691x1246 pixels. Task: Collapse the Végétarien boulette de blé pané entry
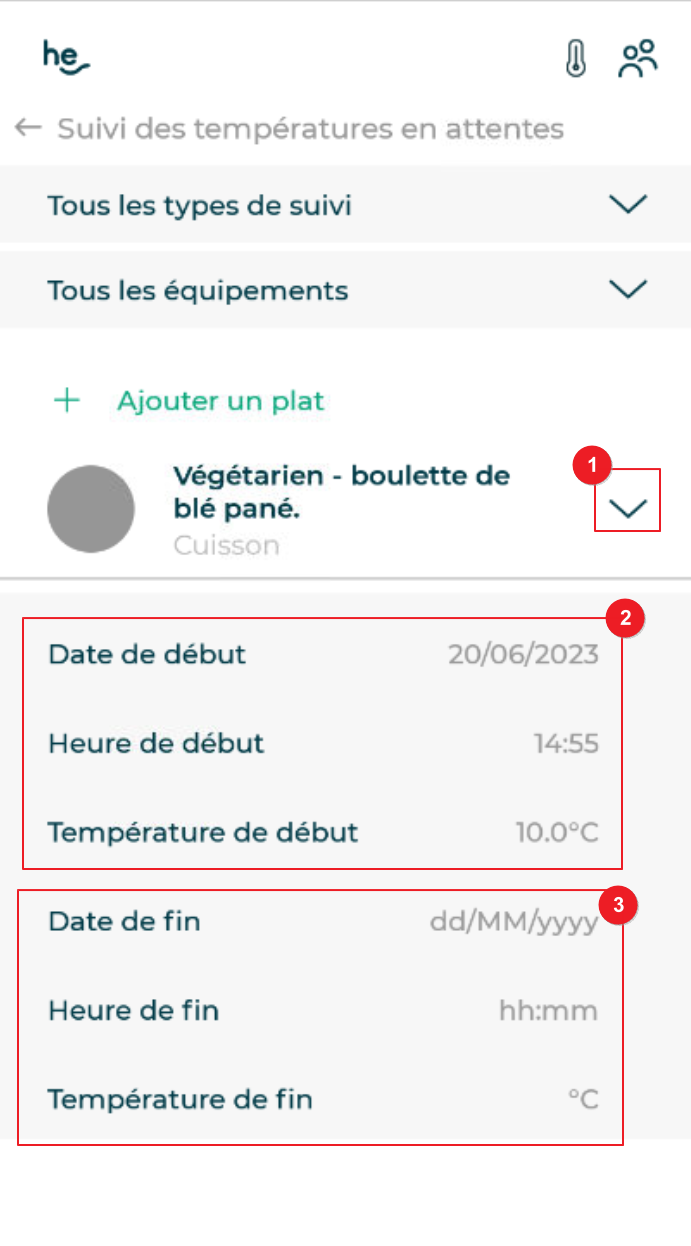click(x=628, y=509)
